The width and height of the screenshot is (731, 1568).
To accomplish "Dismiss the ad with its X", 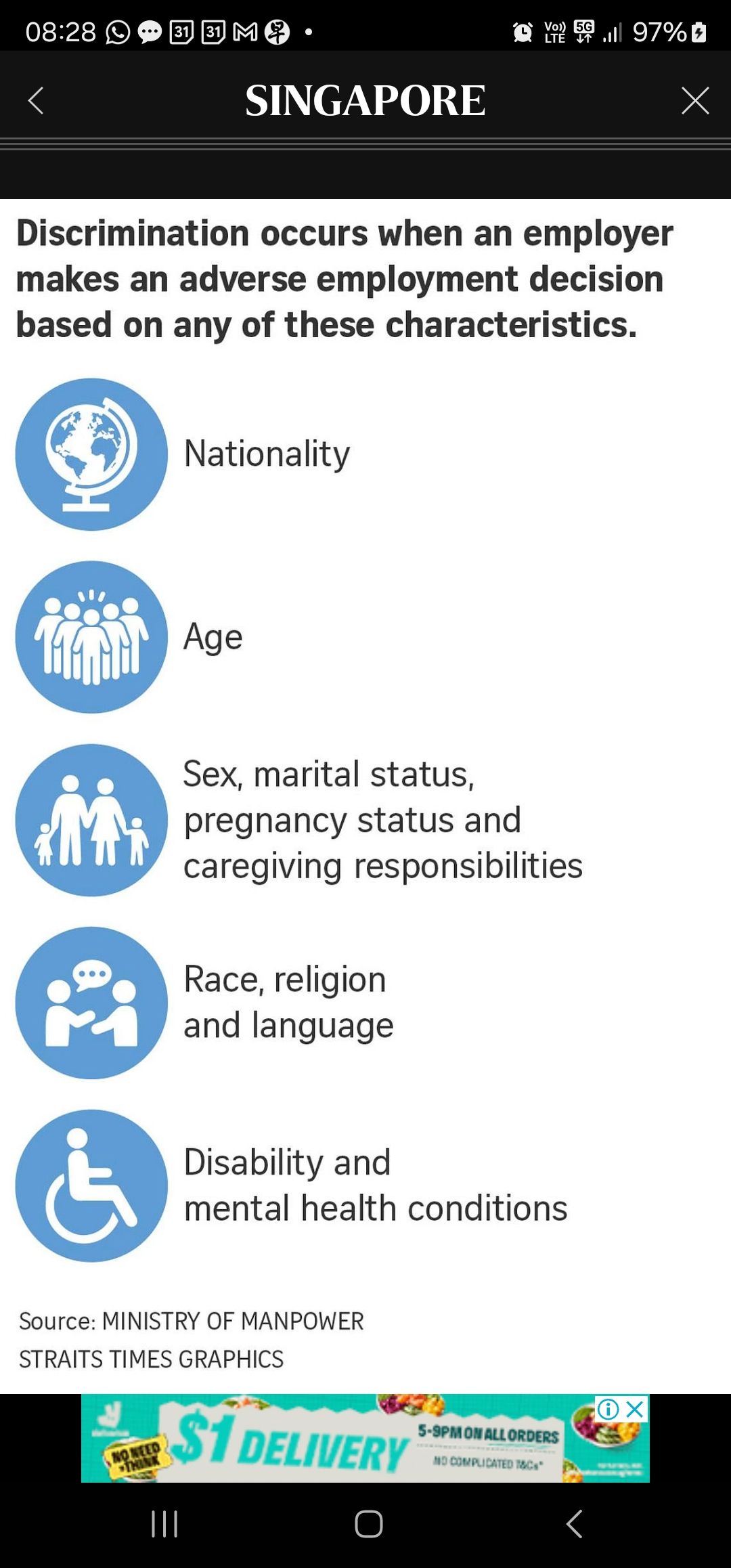I will pyautogui.click(x=635, y=1409).
